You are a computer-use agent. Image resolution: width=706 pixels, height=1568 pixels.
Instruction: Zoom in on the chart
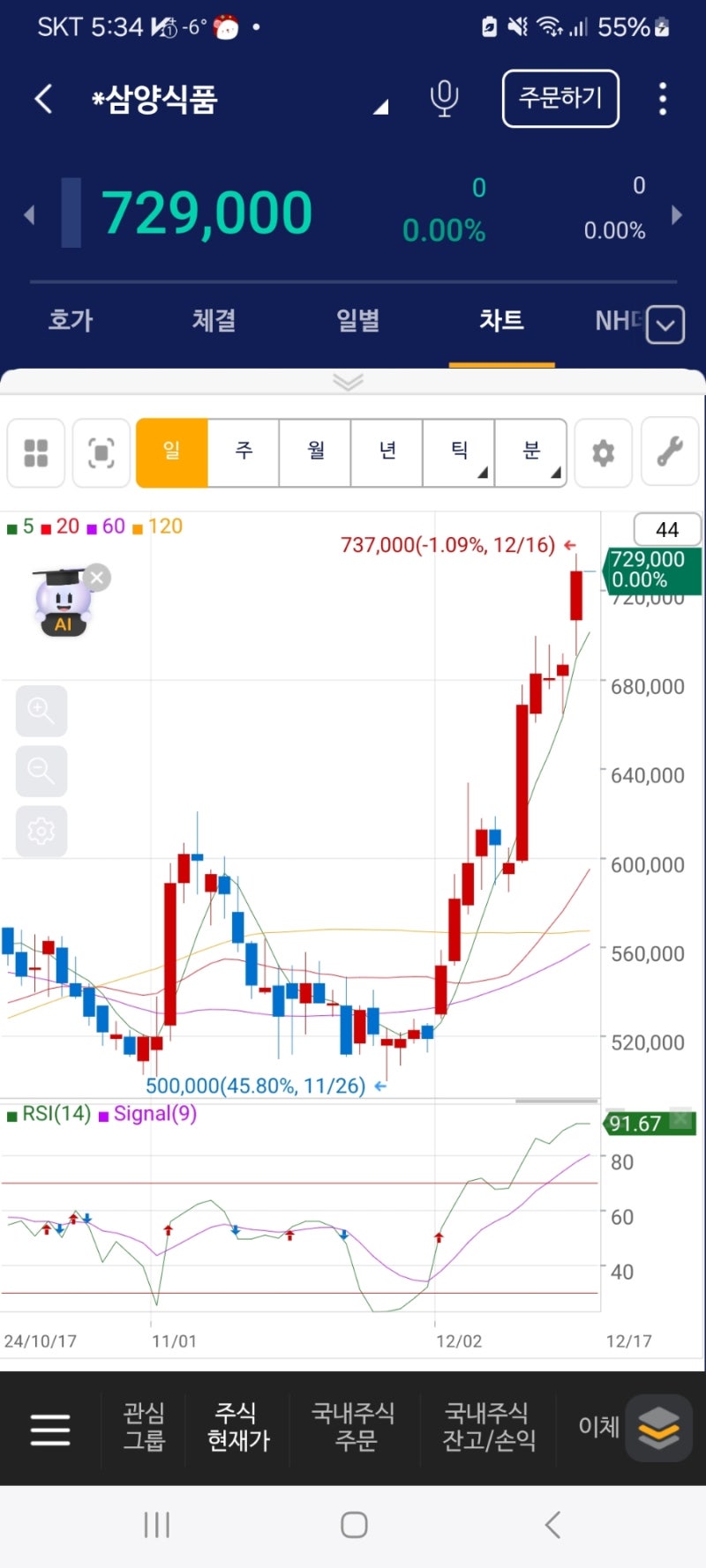[x=41, y=710]
